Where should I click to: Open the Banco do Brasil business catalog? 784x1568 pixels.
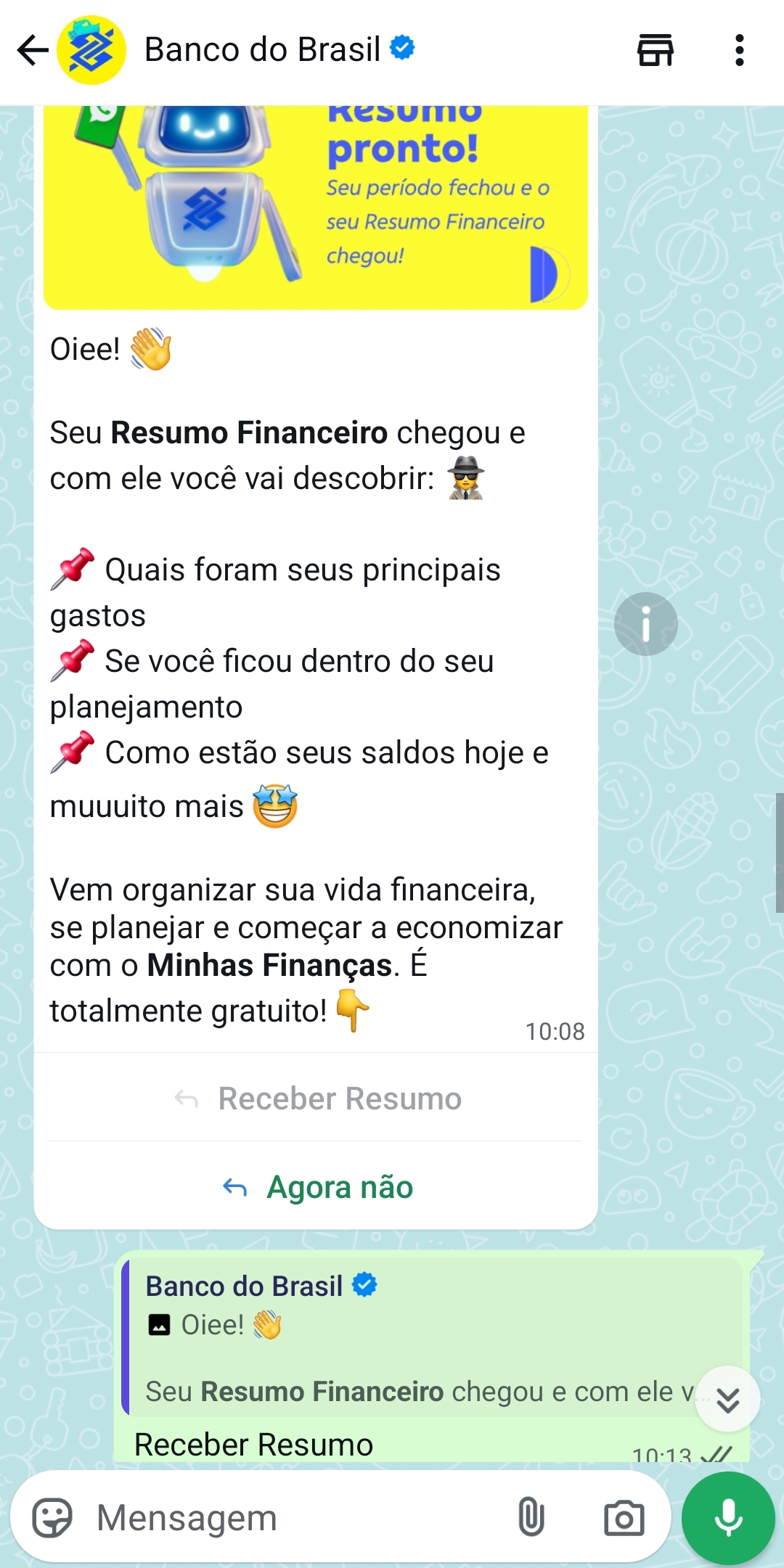click(654, 51)
